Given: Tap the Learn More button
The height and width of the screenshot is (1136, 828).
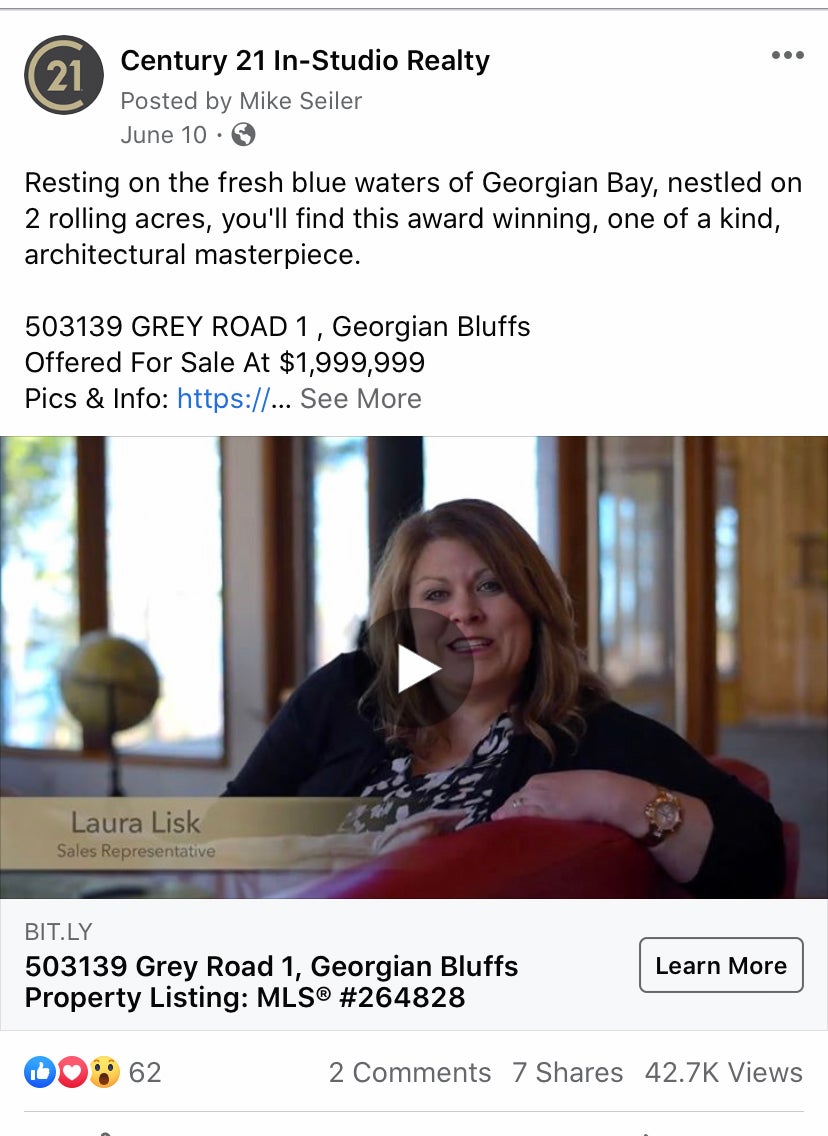Looking at the screenshot, I should [720, 965].
